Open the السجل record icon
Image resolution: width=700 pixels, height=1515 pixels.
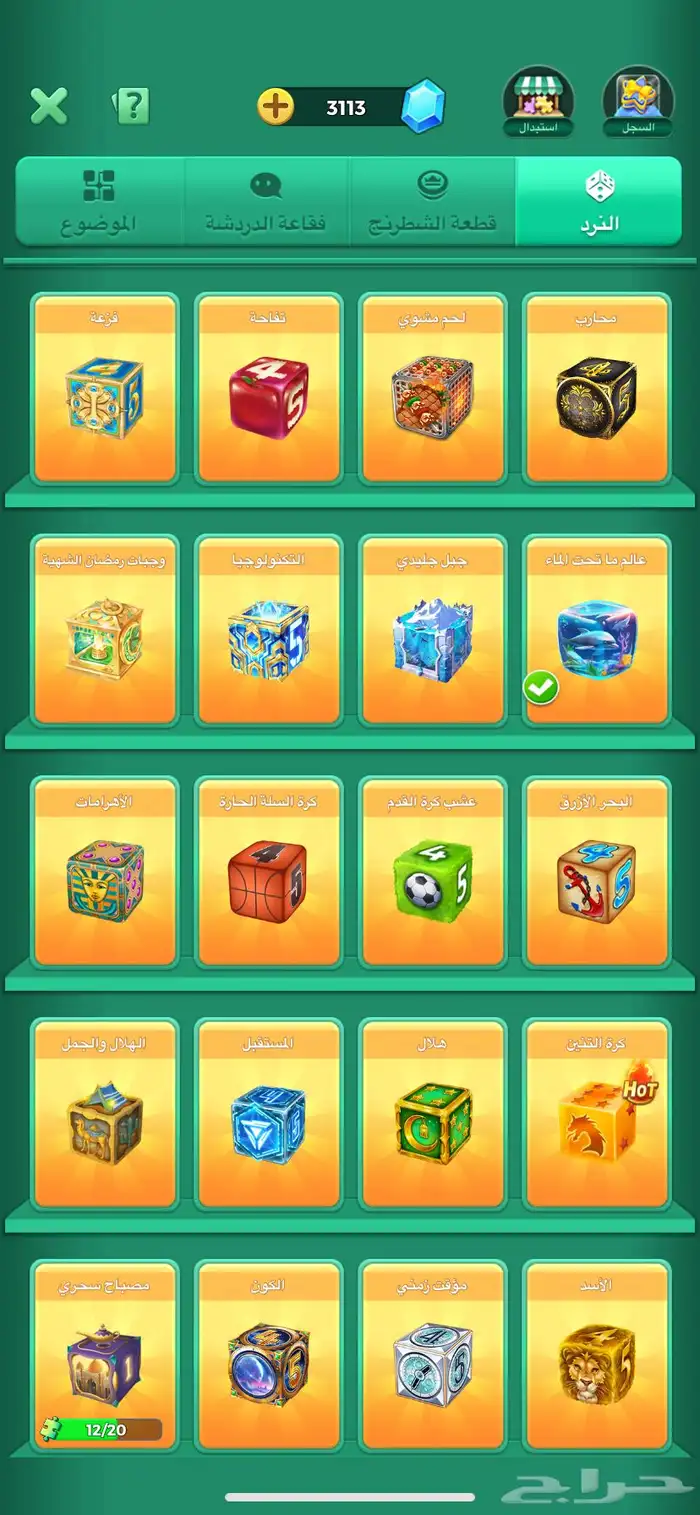pyautogui.click(x=638, y=102)
